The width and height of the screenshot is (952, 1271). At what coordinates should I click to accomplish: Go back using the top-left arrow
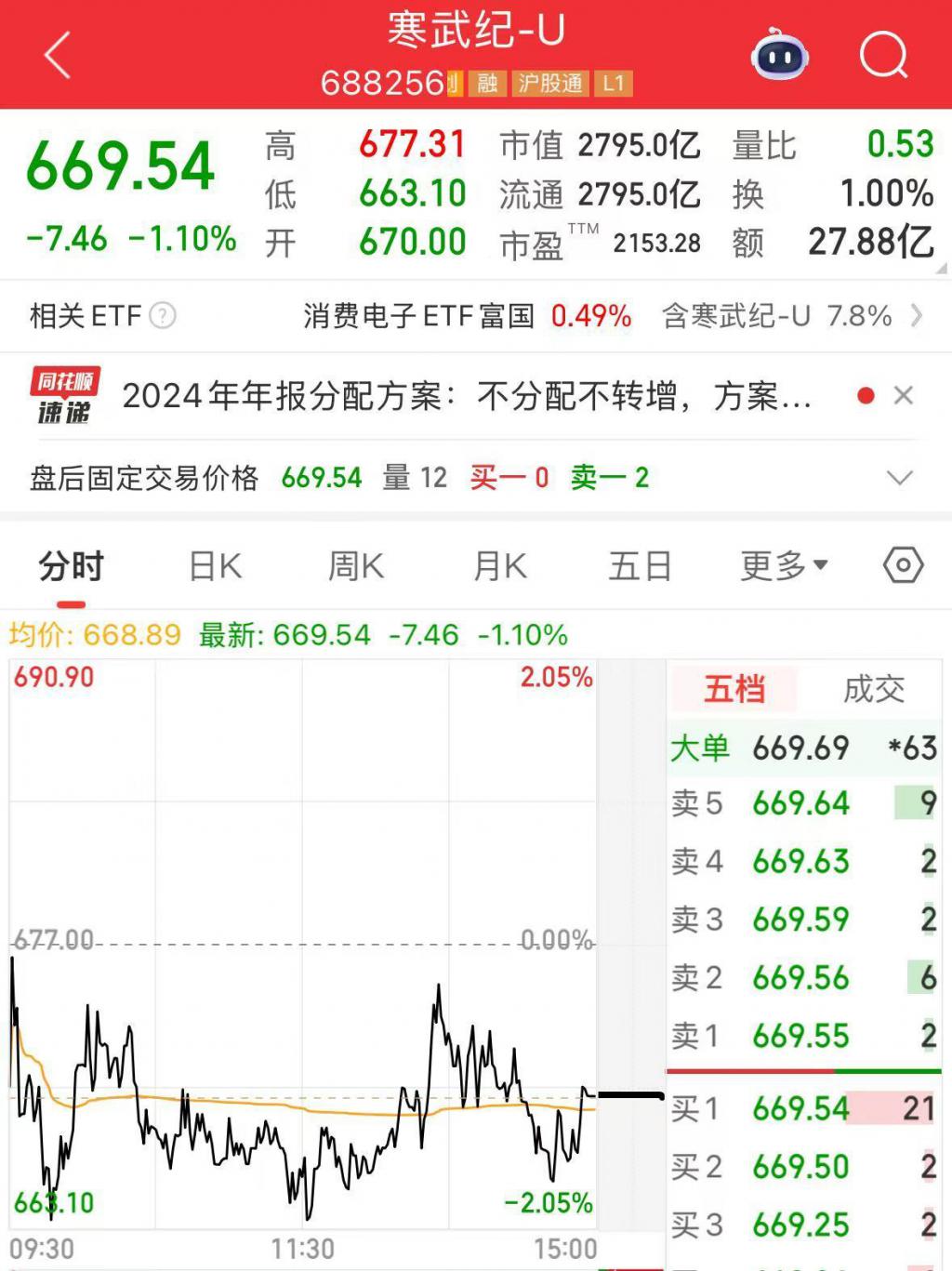58,55
